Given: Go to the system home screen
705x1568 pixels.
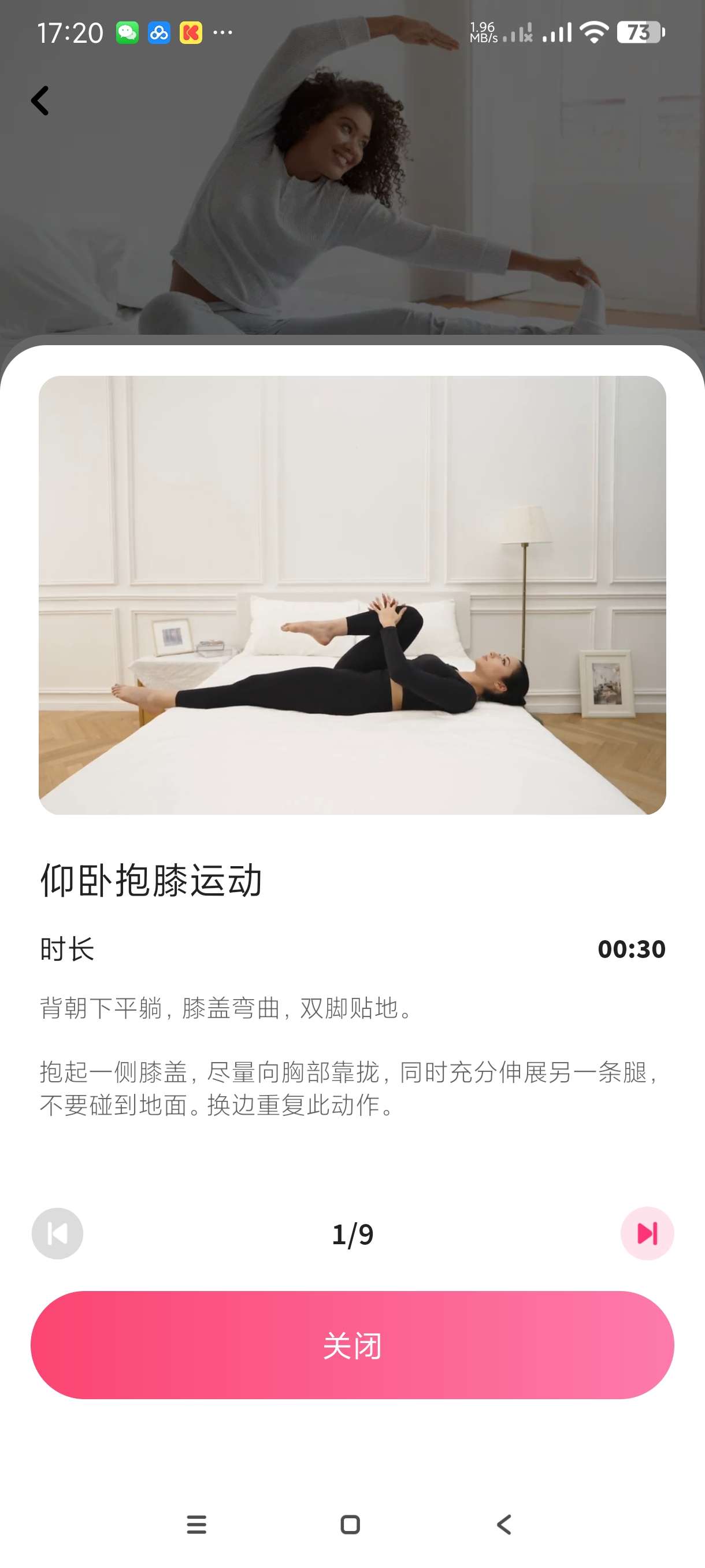Looking at the screenshot, I should coord(350,1524).
